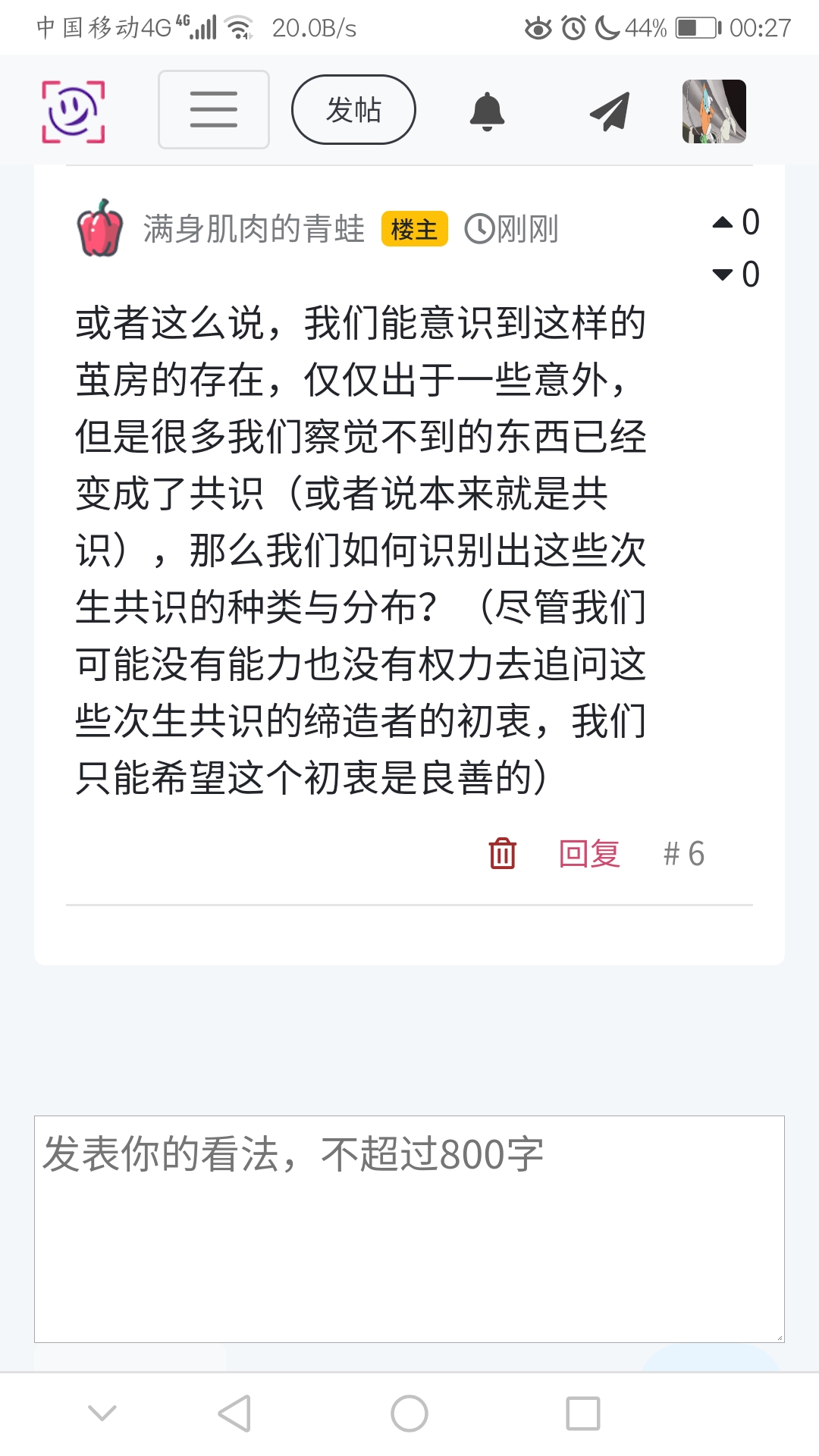This screenshot has height=1456, width=819.
Task: Tap the 发帖 button to create post
Action: click(x=353, y=110)
